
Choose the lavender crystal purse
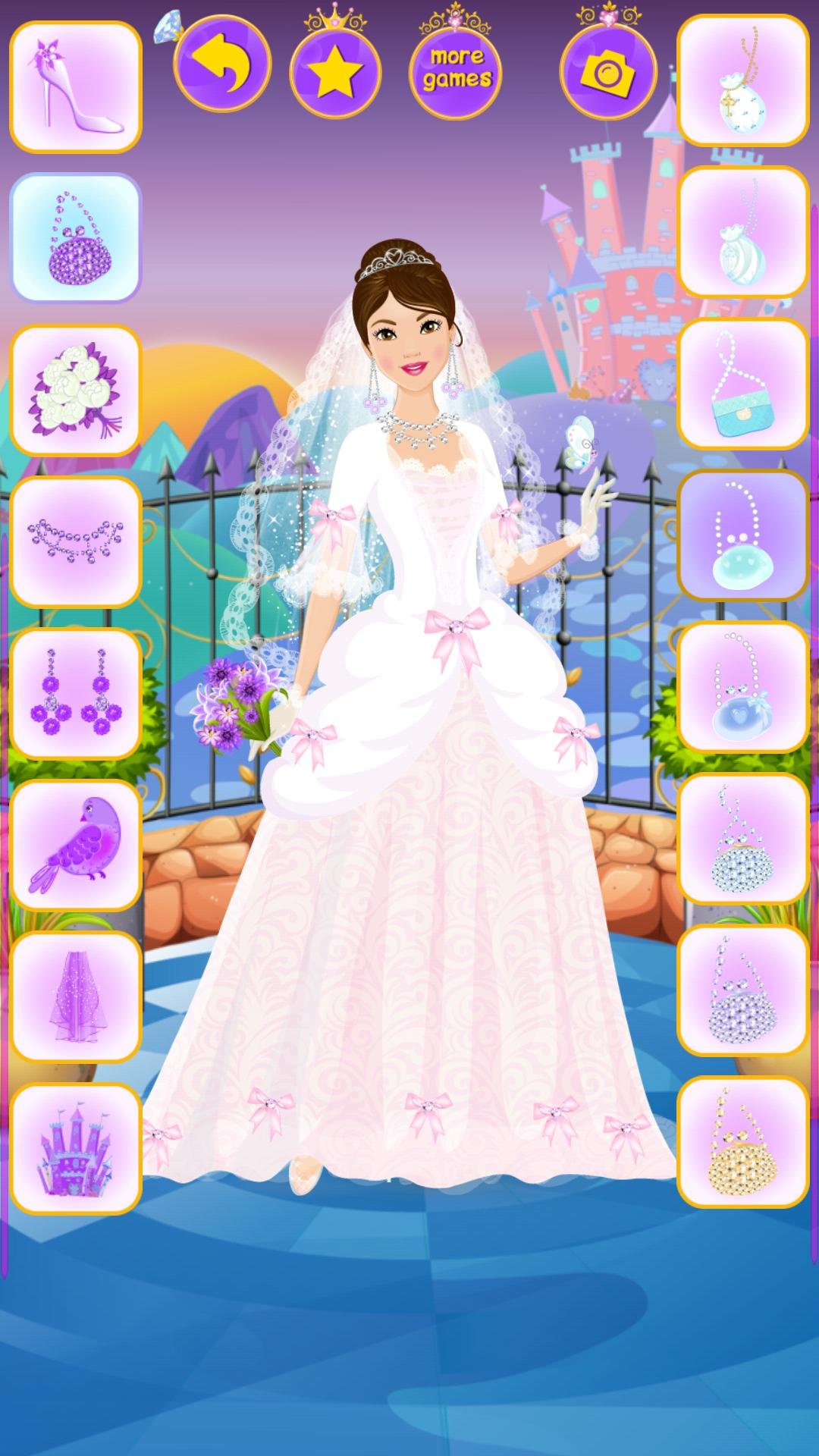pyautogui.click(x=742, y=990)
